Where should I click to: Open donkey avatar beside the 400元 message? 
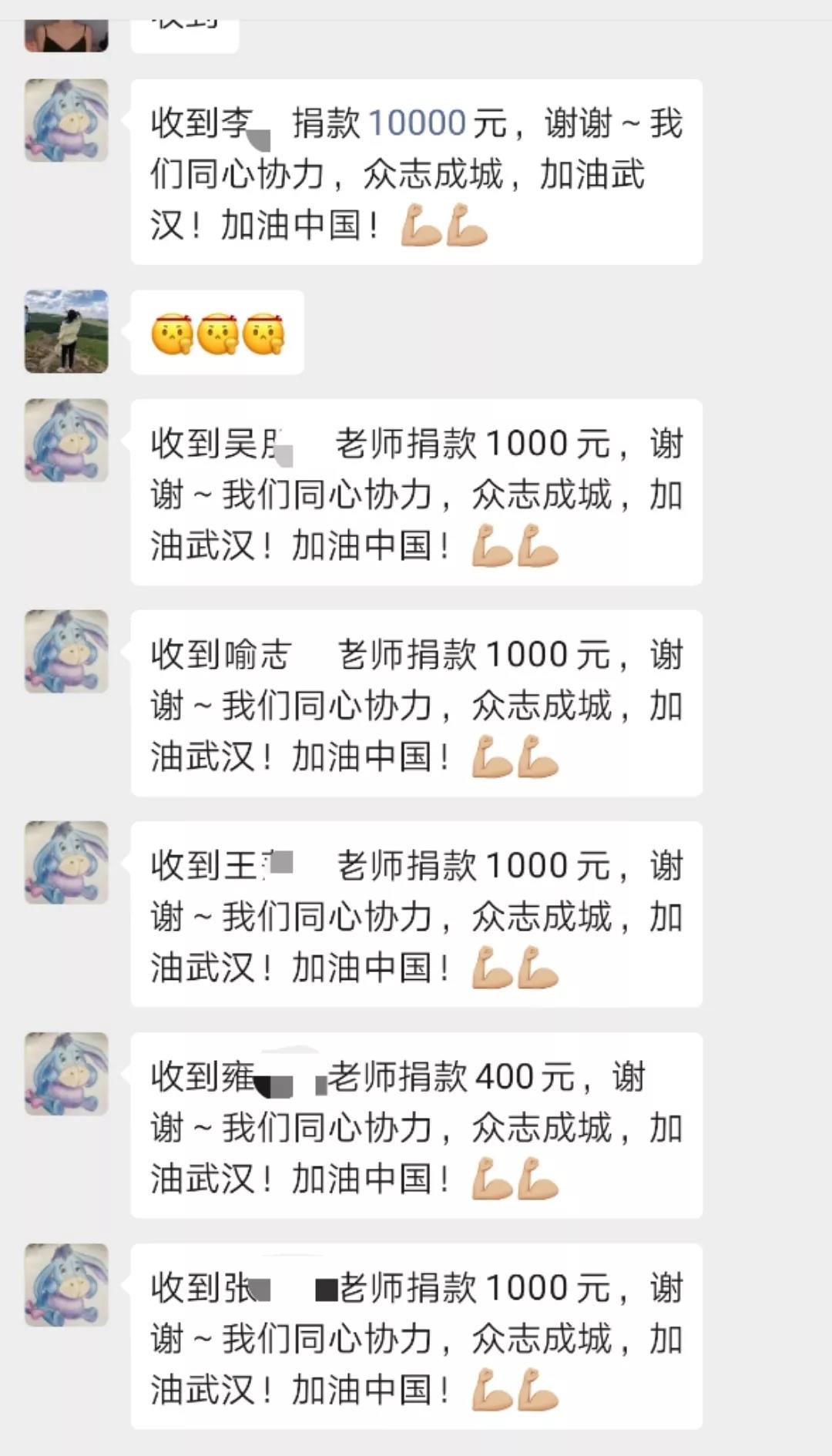[66, 1073]
